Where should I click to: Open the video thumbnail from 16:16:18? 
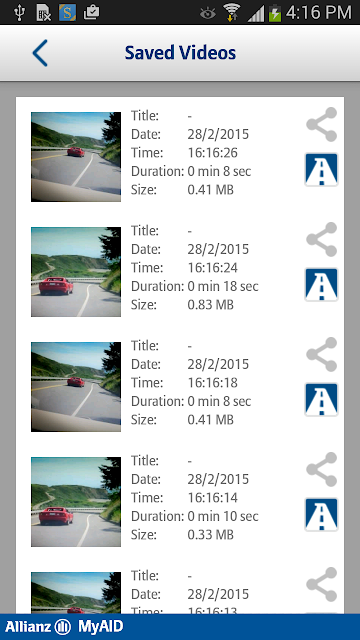[x=76, y=387]
